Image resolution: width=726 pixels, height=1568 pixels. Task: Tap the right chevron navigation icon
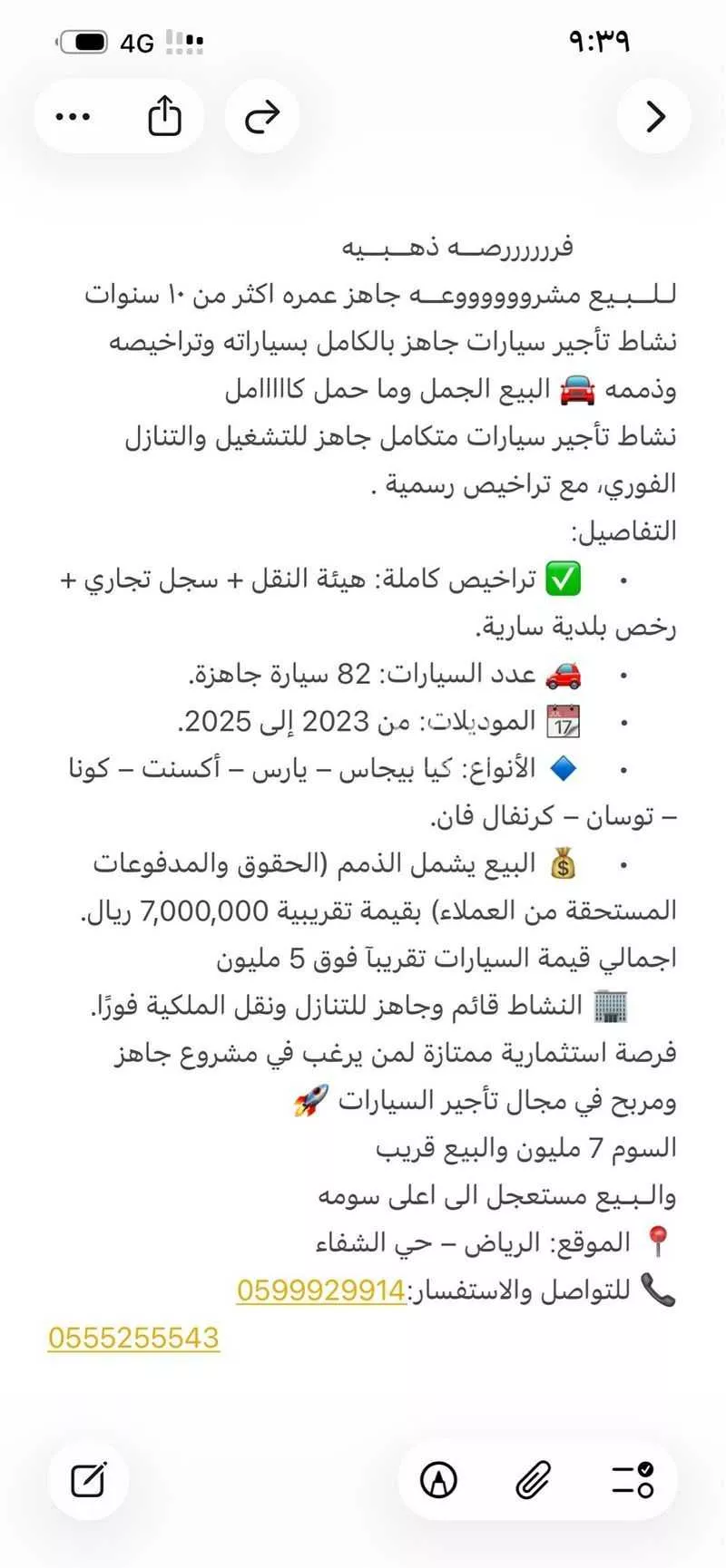[x=652, y=116]
